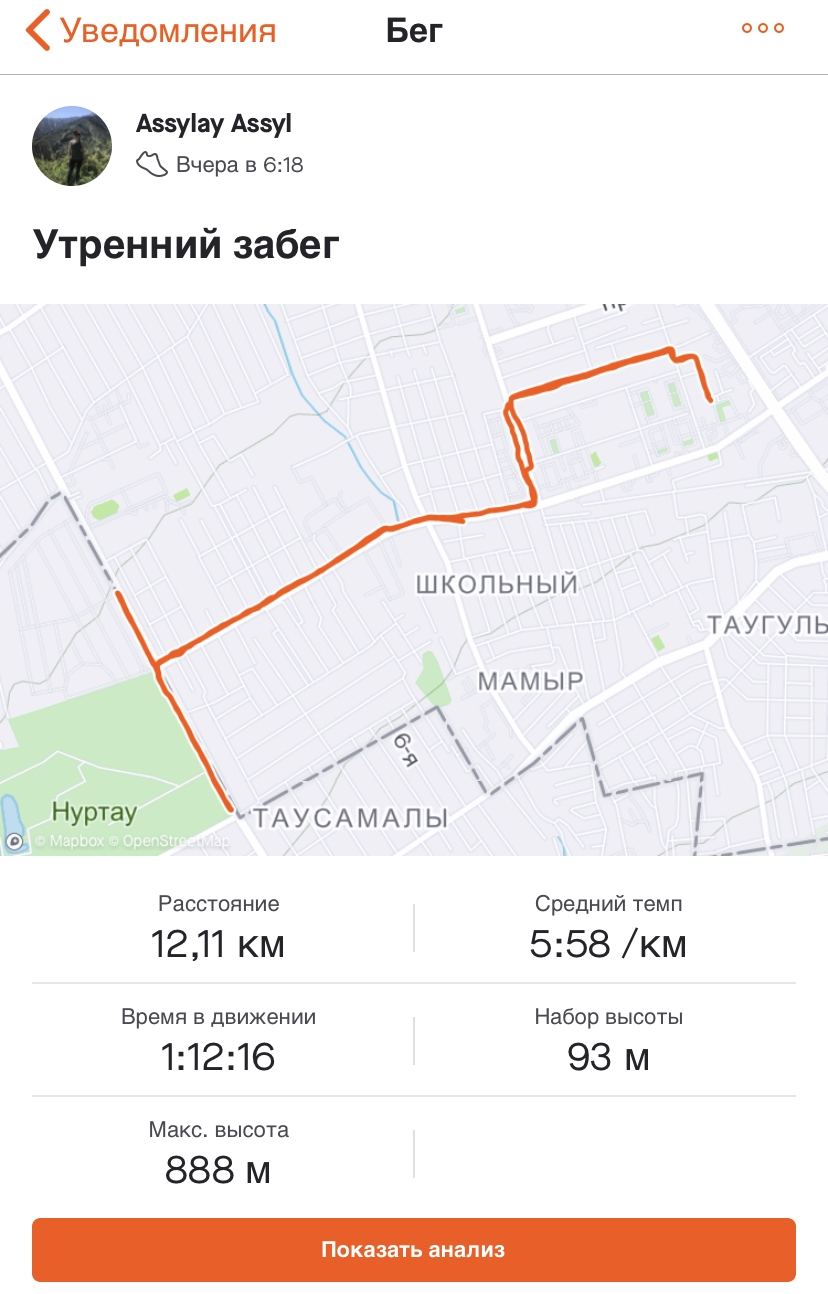Open Assylay Assyl's profile name
828x1294 pixels.
(x=214, y=125)
